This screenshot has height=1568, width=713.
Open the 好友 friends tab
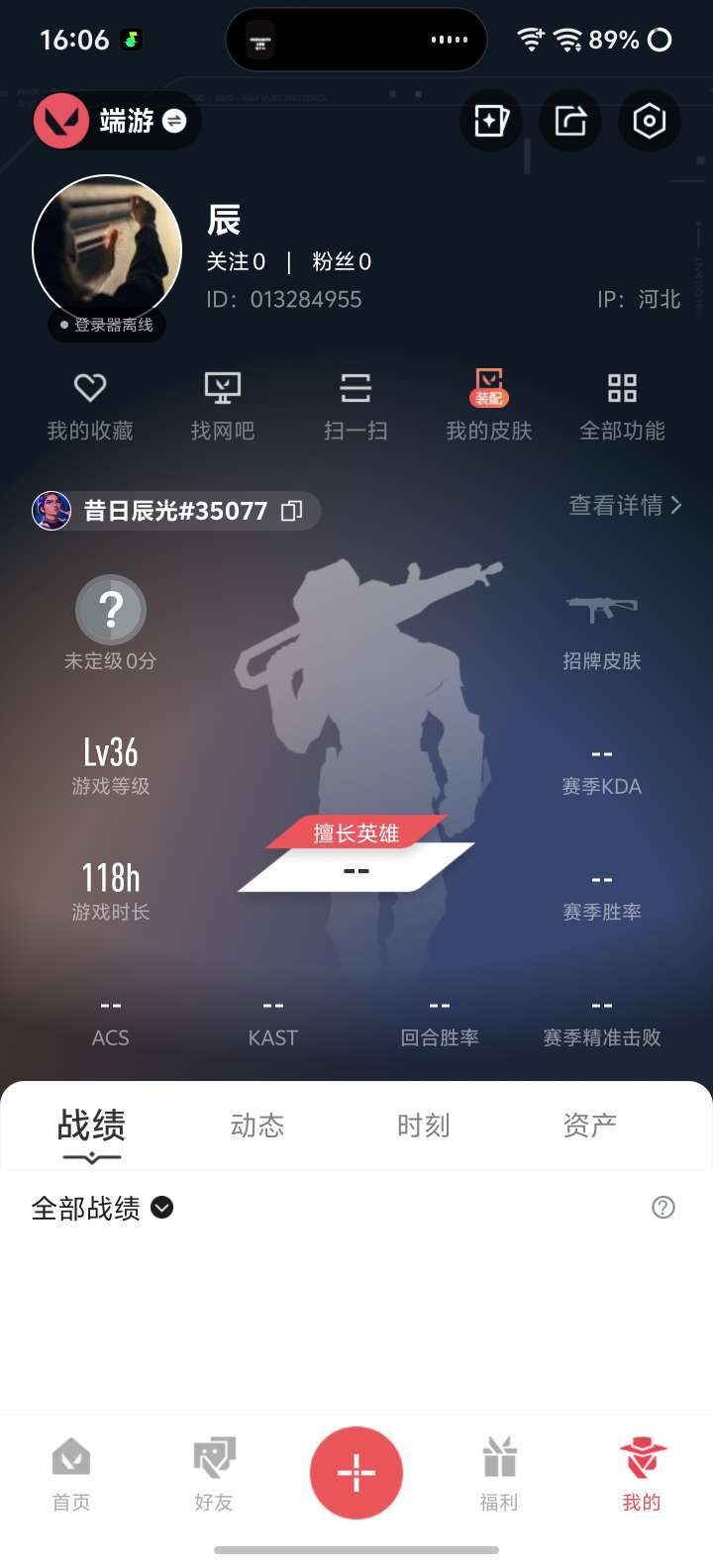click(214, 1474)
